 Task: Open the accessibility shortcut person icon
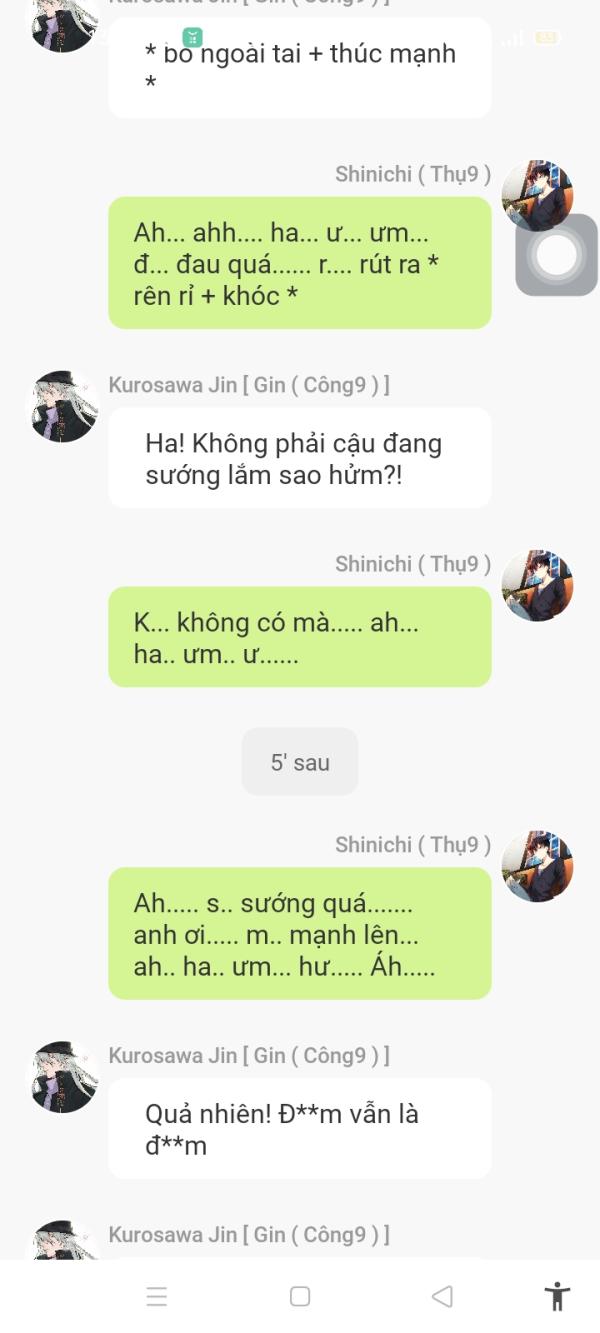tap(557, 1296)
